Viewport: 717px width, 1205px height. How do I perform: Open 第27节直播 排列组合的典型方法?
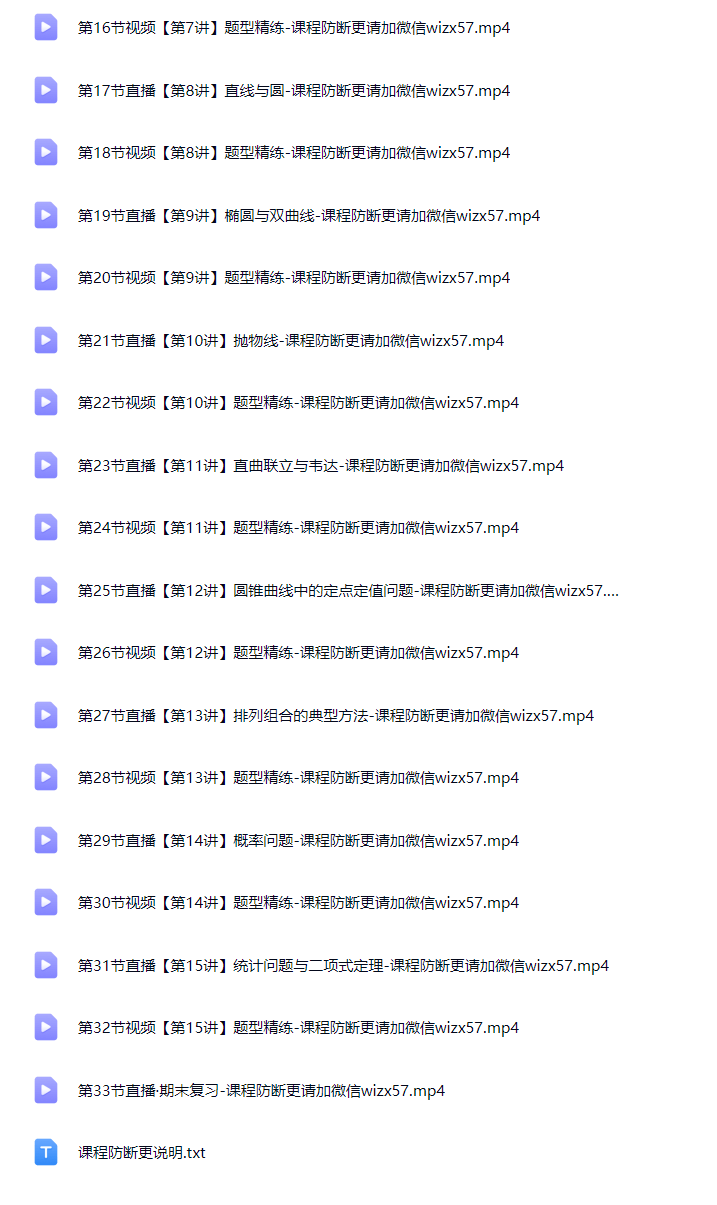336,715
